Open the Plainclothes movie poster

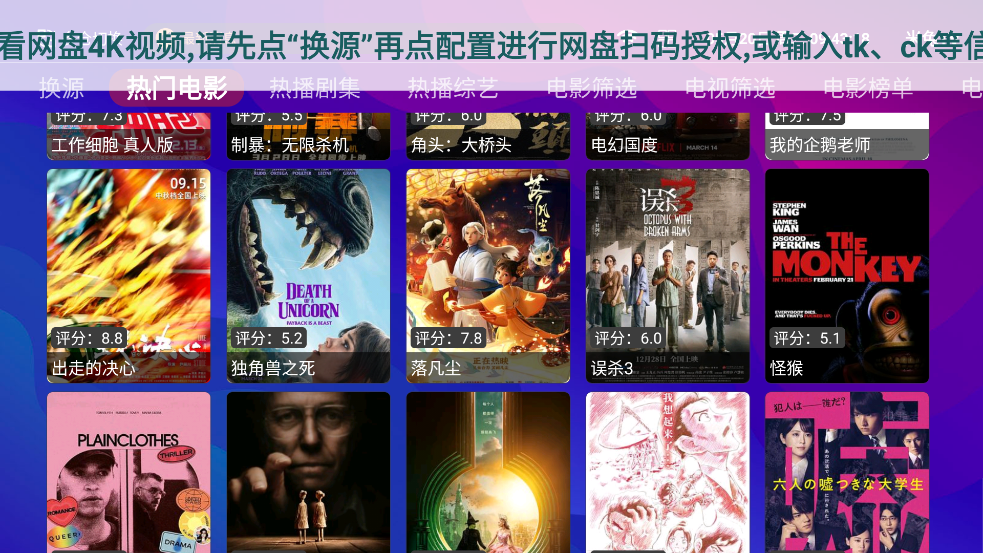coord(128,472)
